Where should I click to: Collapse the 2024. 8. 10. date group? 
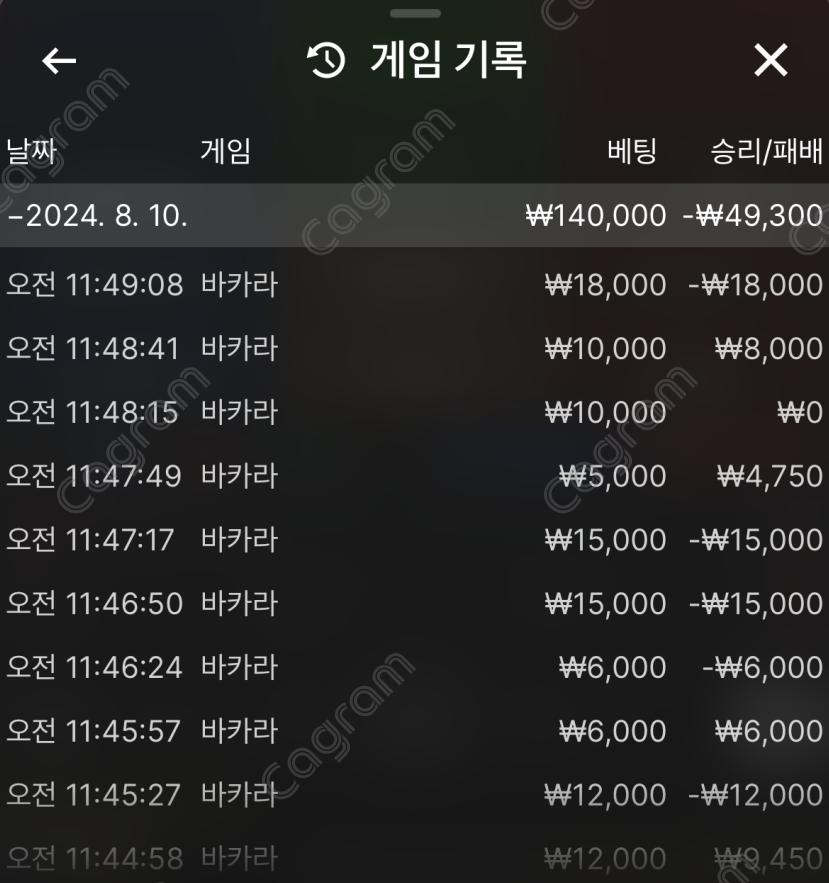(x=97, y=215)
